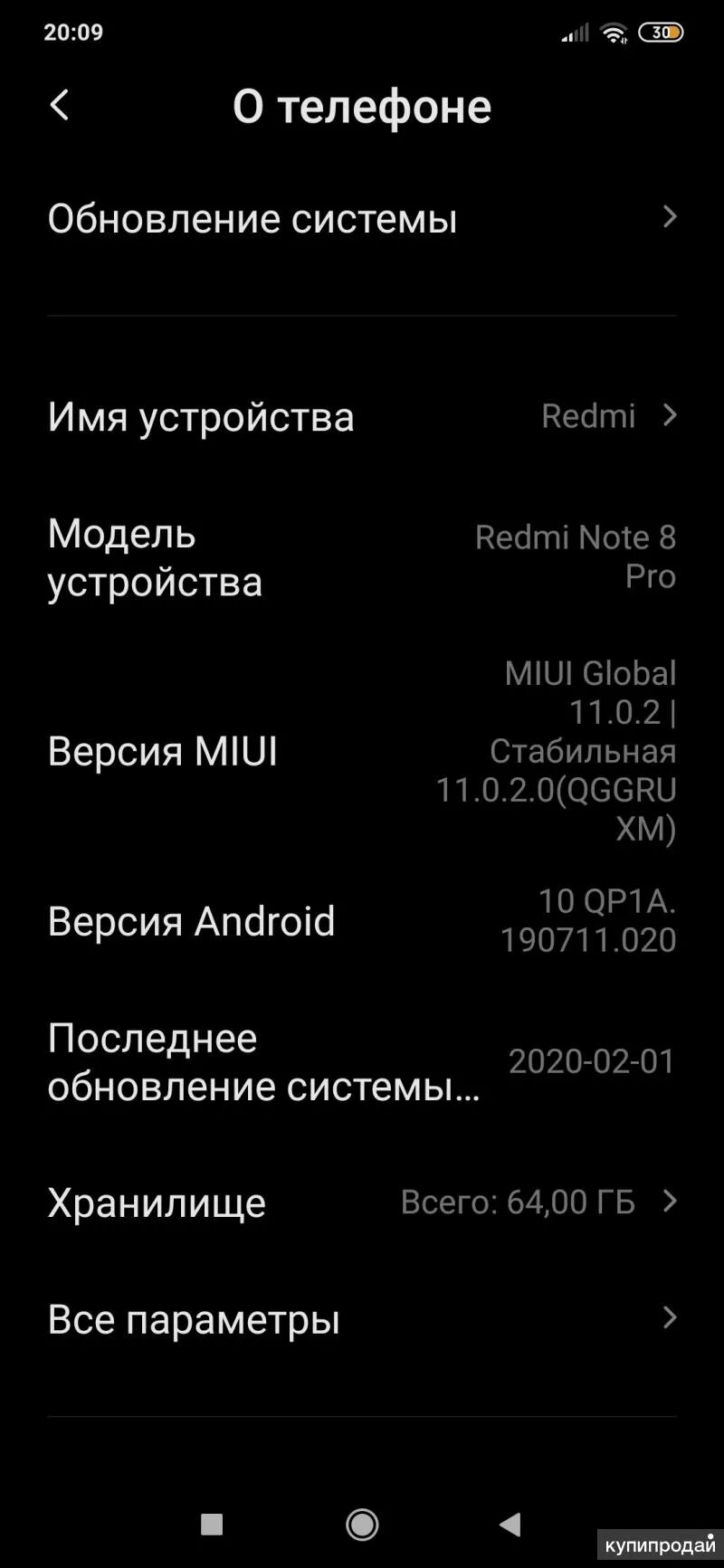
Task: Go back from the О телефоне screen
Action: (60, 106)
